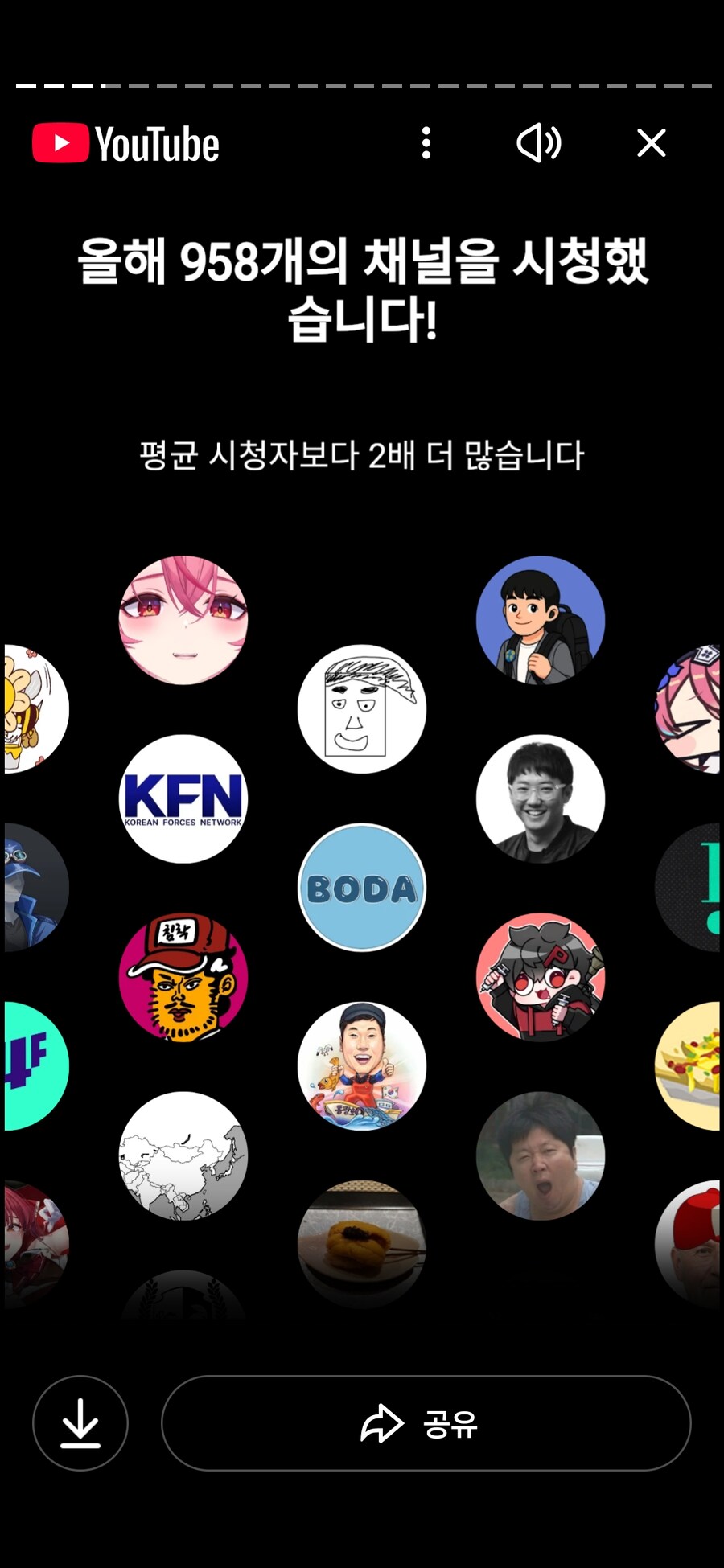
Task: Mute the Recap audio
Action: [x=539, y=143]
